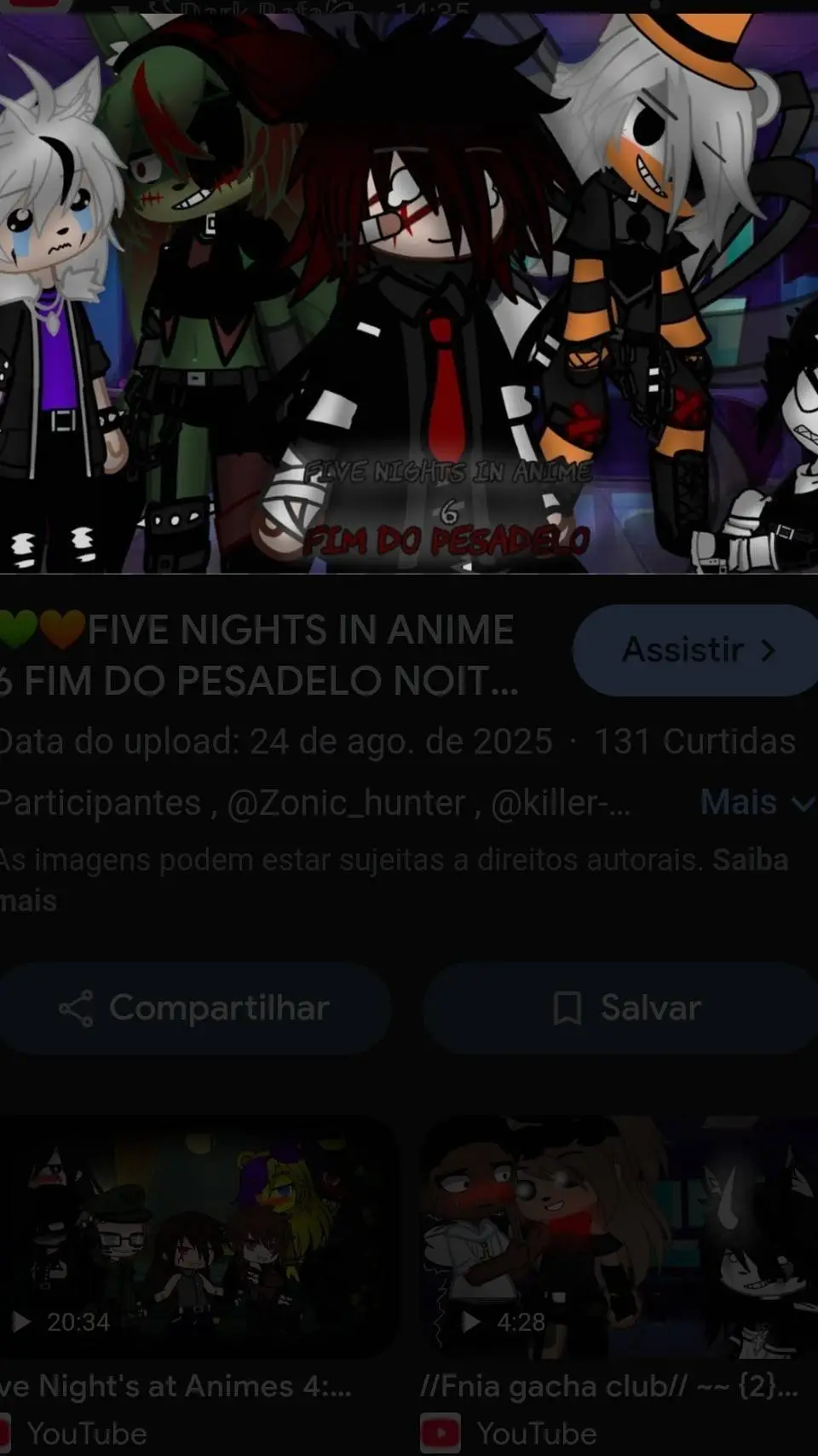Tap the bookmark icon on the Salvar button
Screen dimensions: 818x1456
tap(569, 1007)
